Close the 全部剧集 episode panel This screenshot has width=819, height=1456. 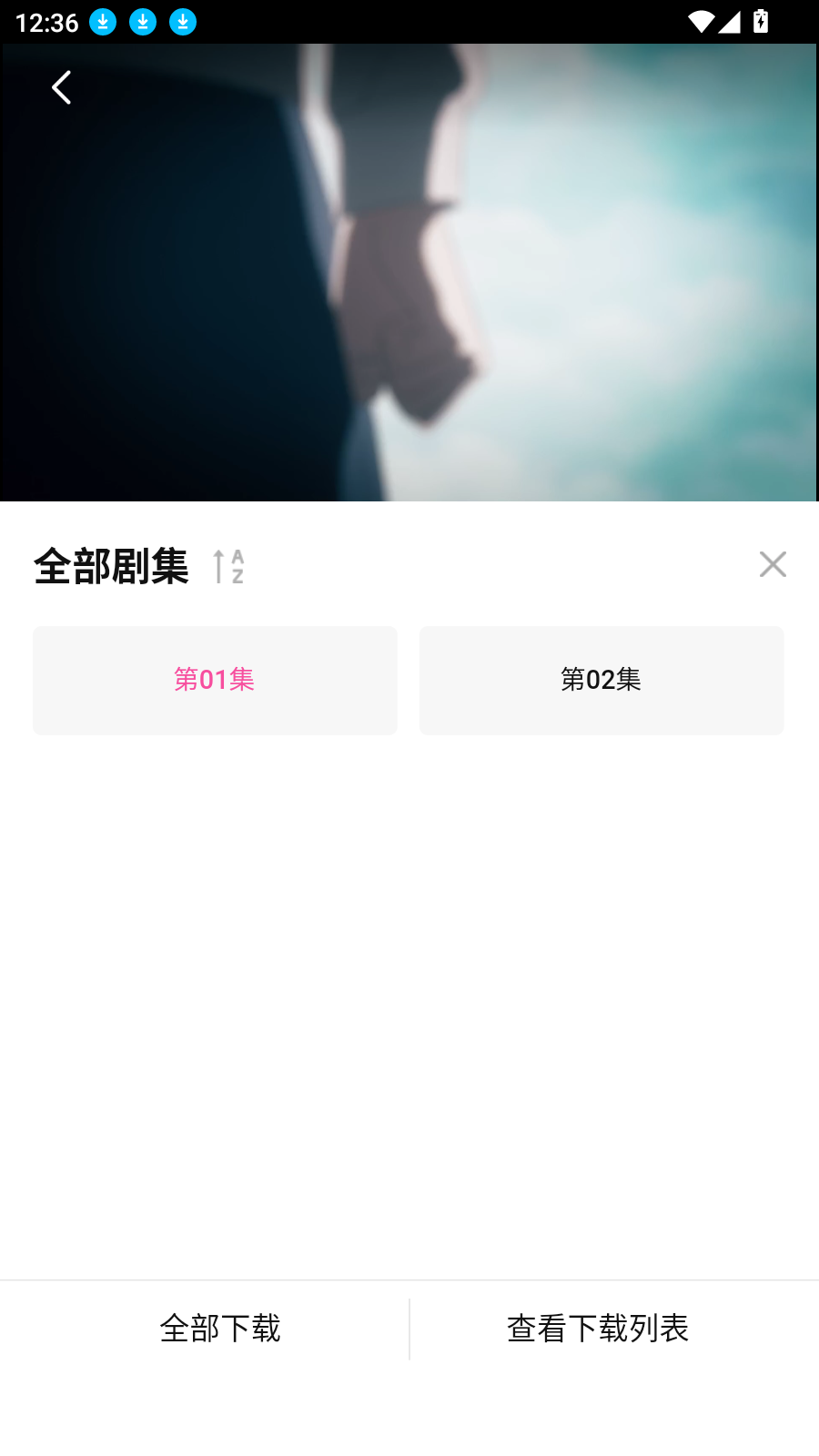773,564
